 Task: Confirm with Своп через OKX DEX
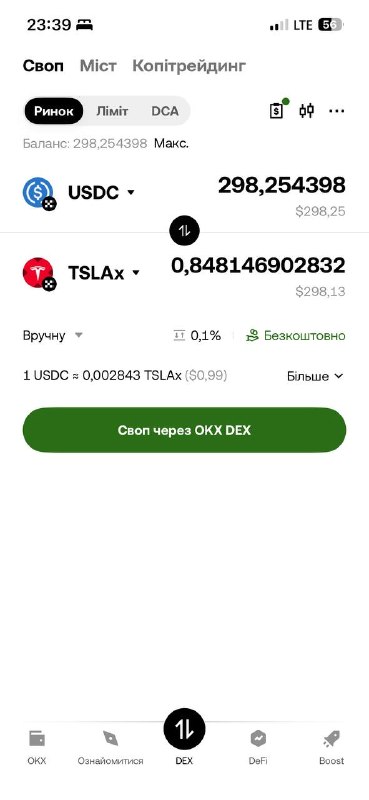(x=184, y=430)
